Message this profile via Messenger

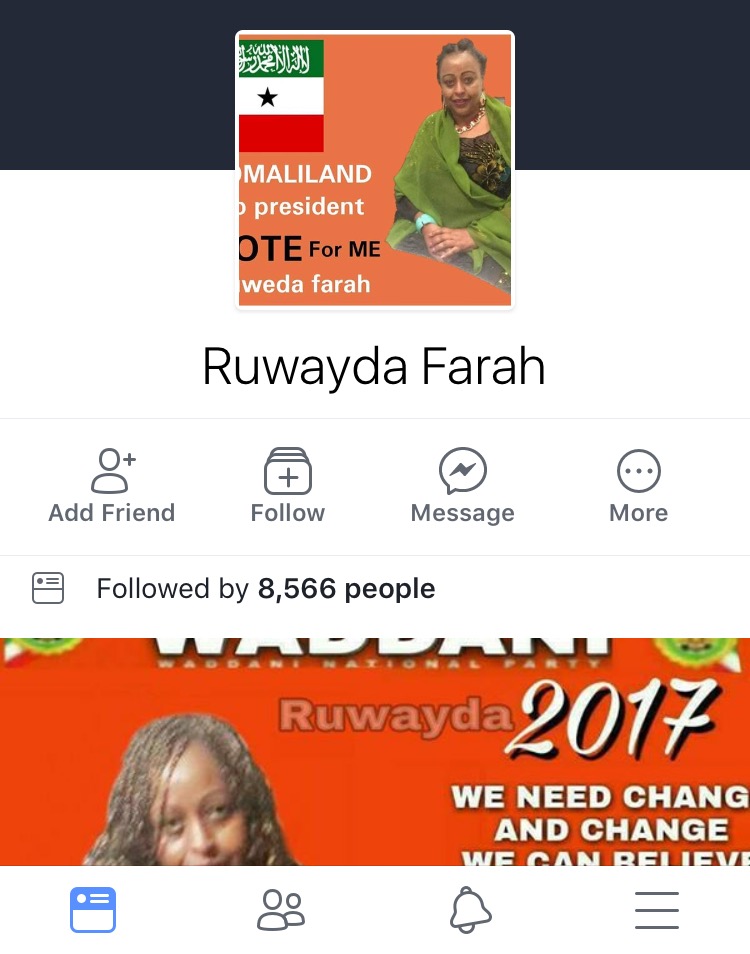[462, 486]
